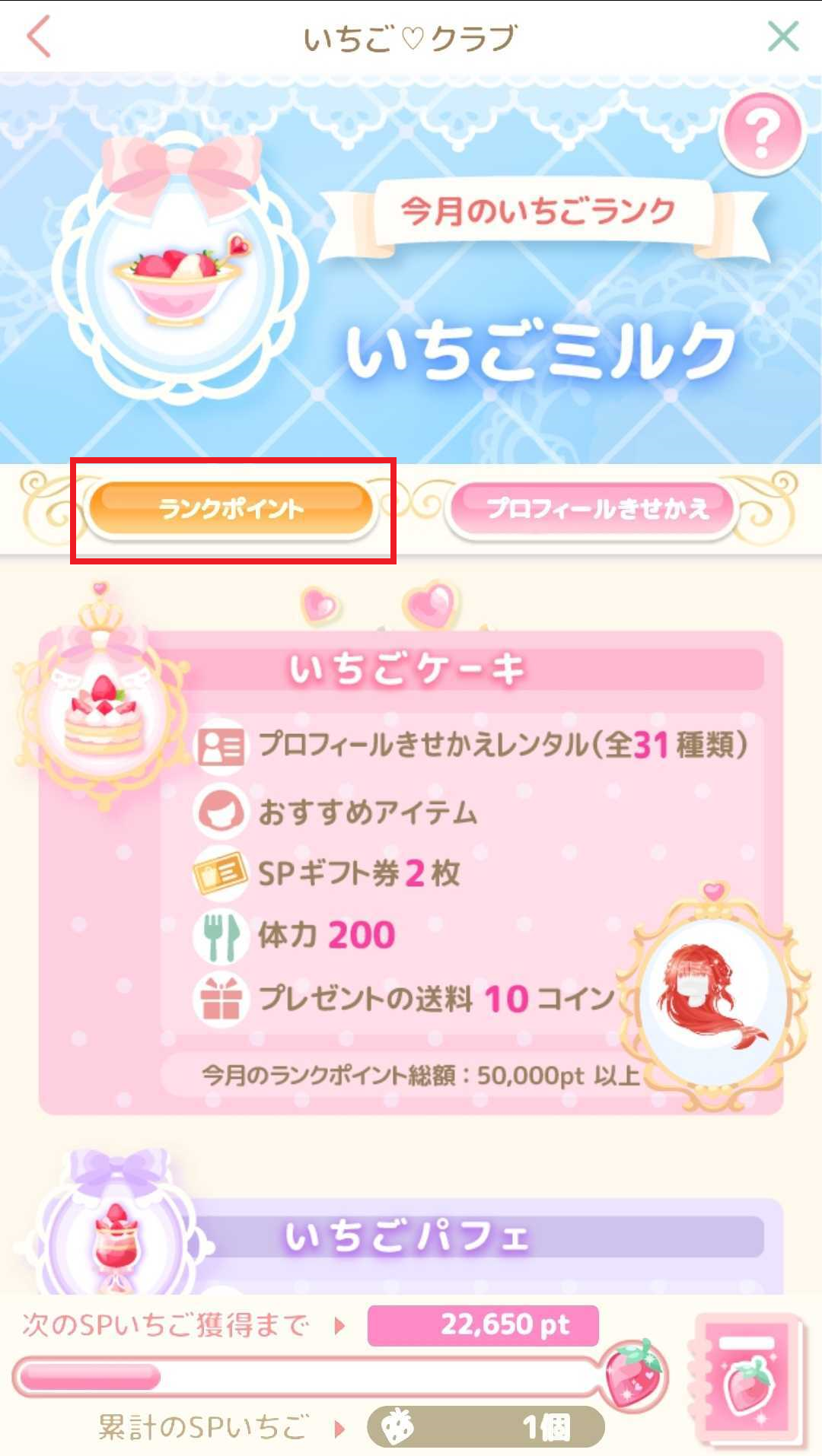The width and height of the screenshot is (822, 1456).
Task: Switch to the プロフィールきせかえ tab
Action: tap(596, 508)
